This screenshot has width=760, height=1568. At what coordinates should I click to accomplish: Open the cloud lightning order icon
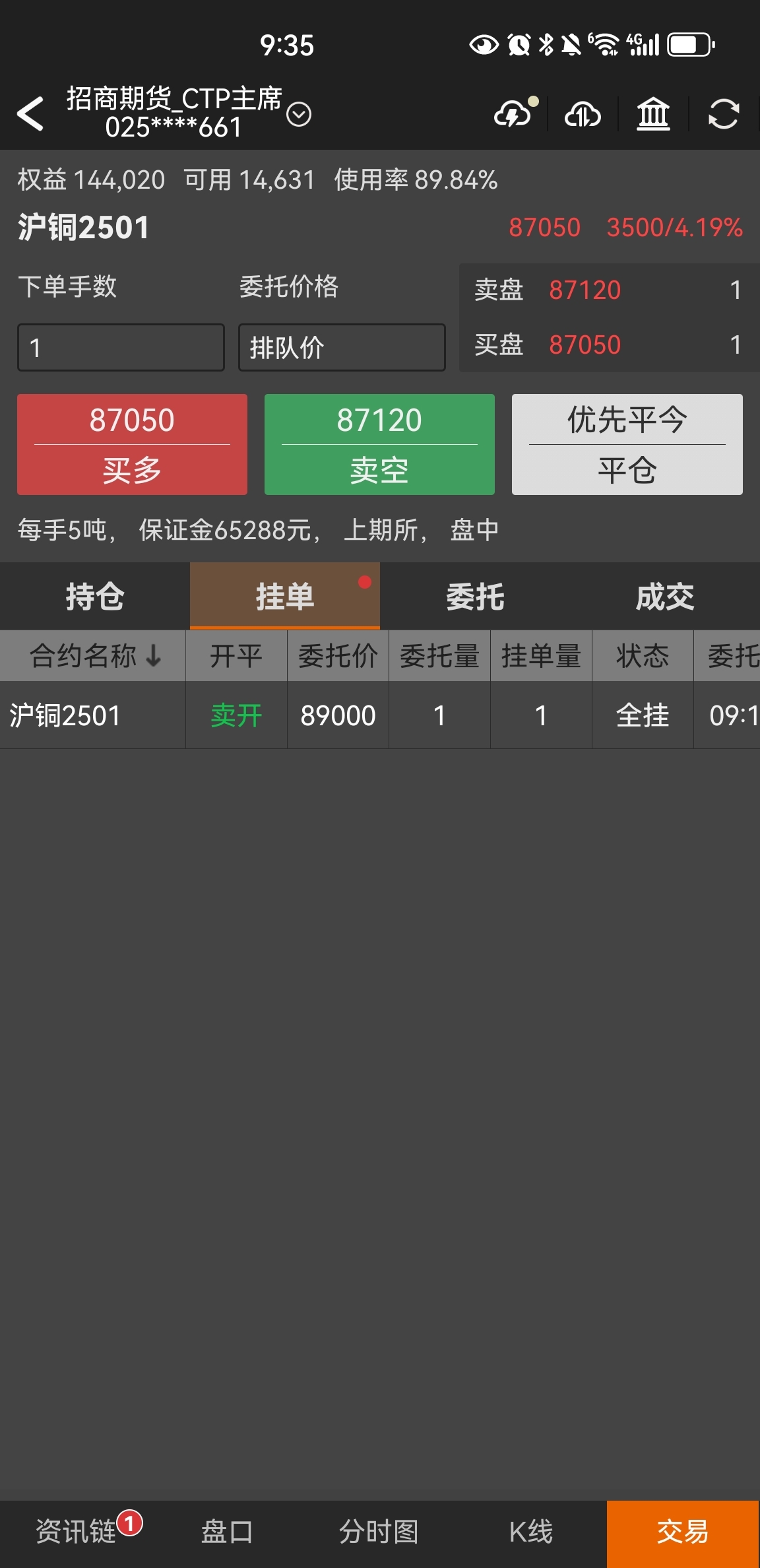pyautogui.click(x=515, y=113)
